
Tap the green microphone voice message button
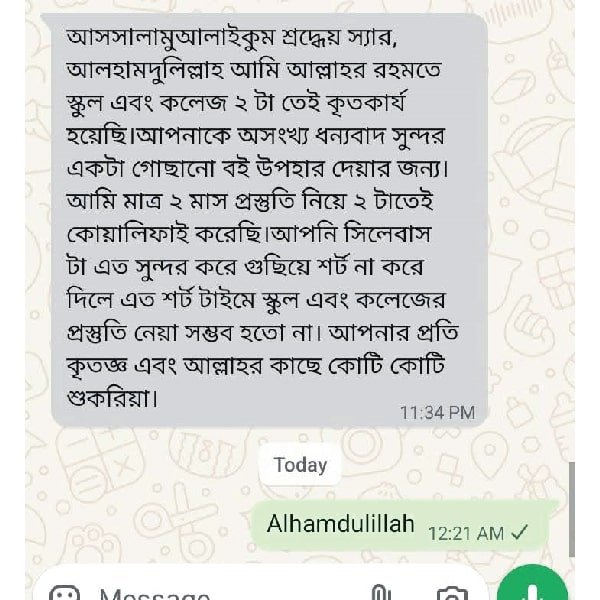click(x=532, y=588)
